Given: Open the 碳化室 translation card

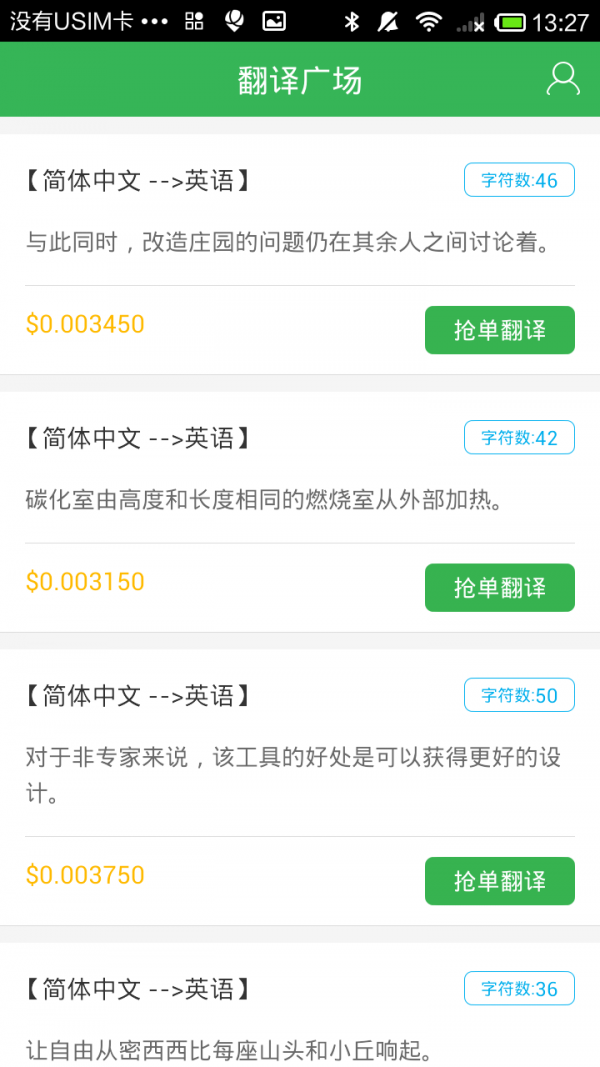Looking at the screenshot, I should pos(262,499).
